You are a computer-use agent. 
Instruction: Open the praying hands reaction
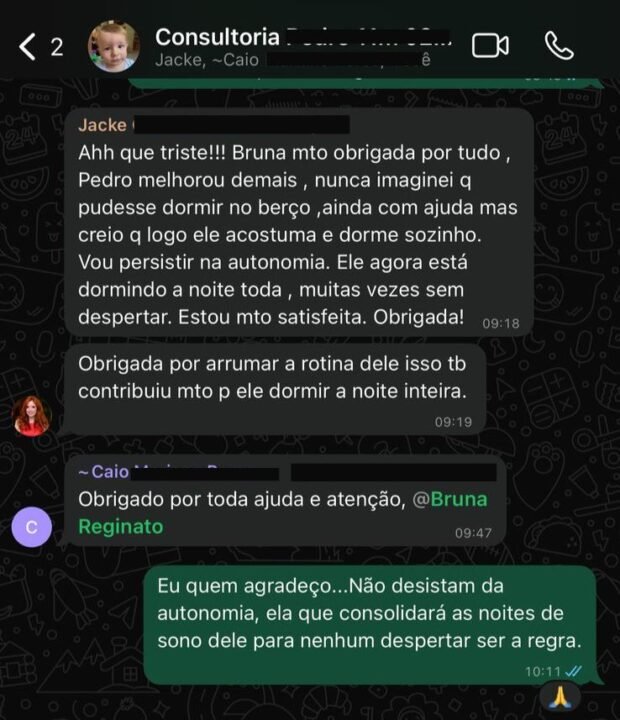[x=560, y=695]
